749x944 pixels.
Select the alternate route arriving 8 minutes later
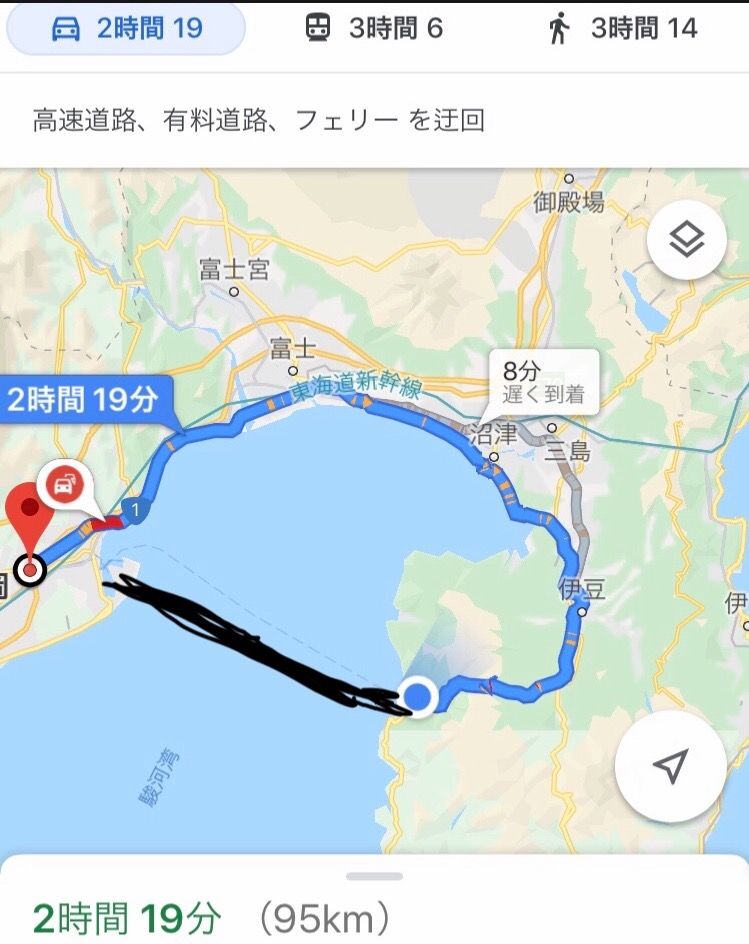click(542, 381)
